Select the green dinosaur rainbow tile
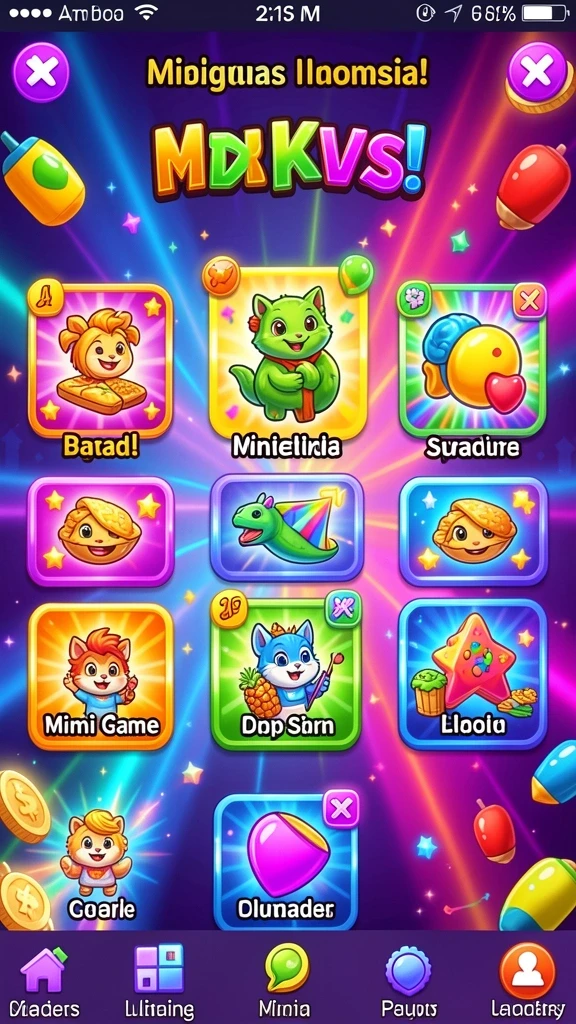 [287, 528]
